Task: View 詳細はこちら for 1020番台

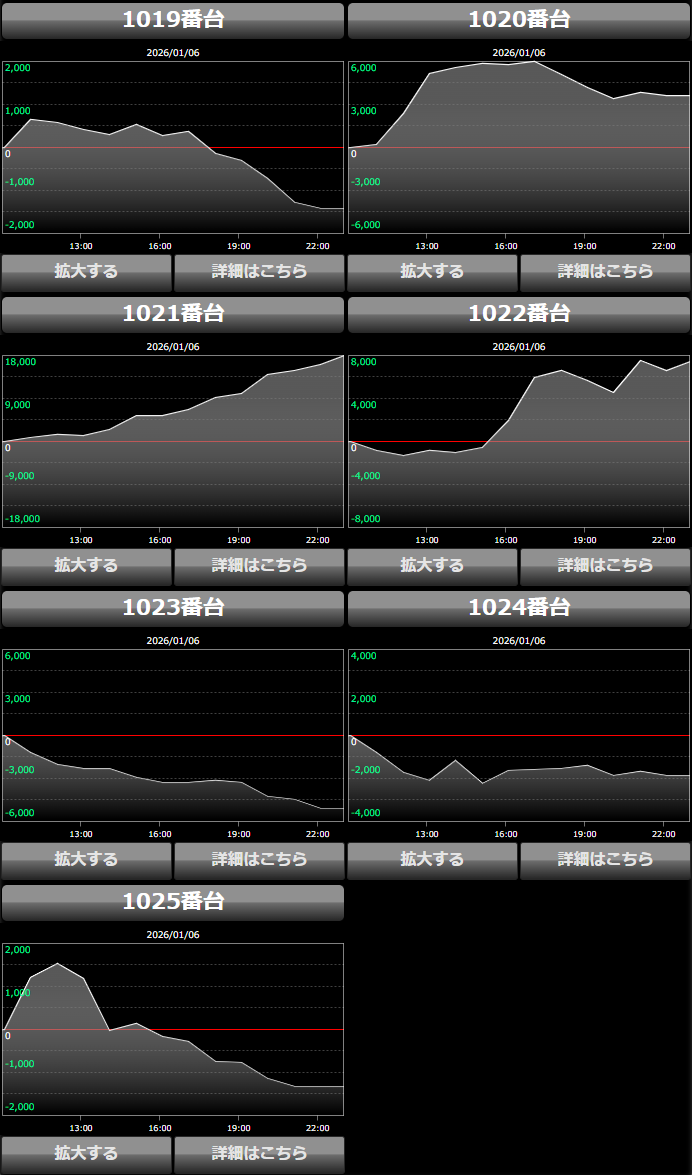Action: click(605, 271)
